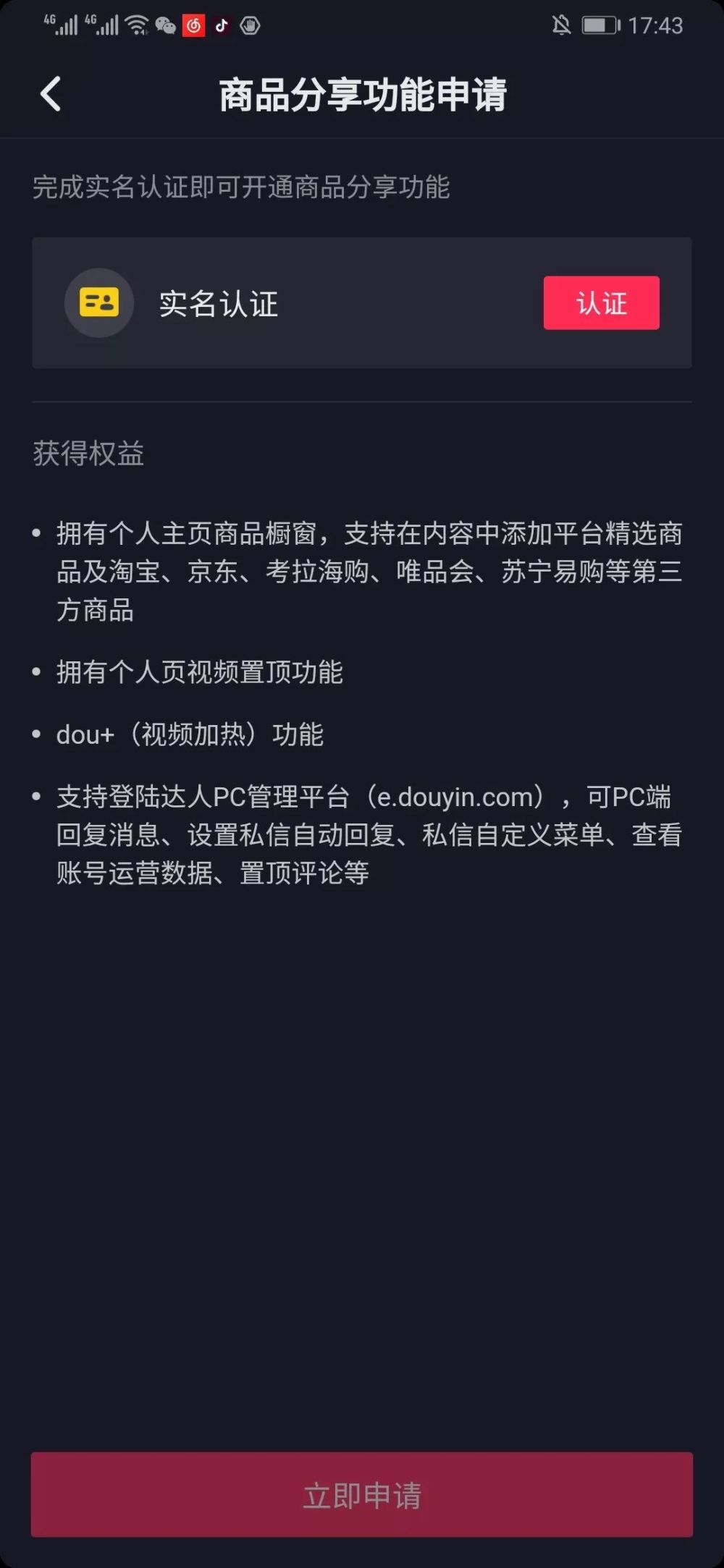The width and height of the screenshot is (724, 1568).
Task: Tap the red 认证 button
Action: click(x=601, y=303)
